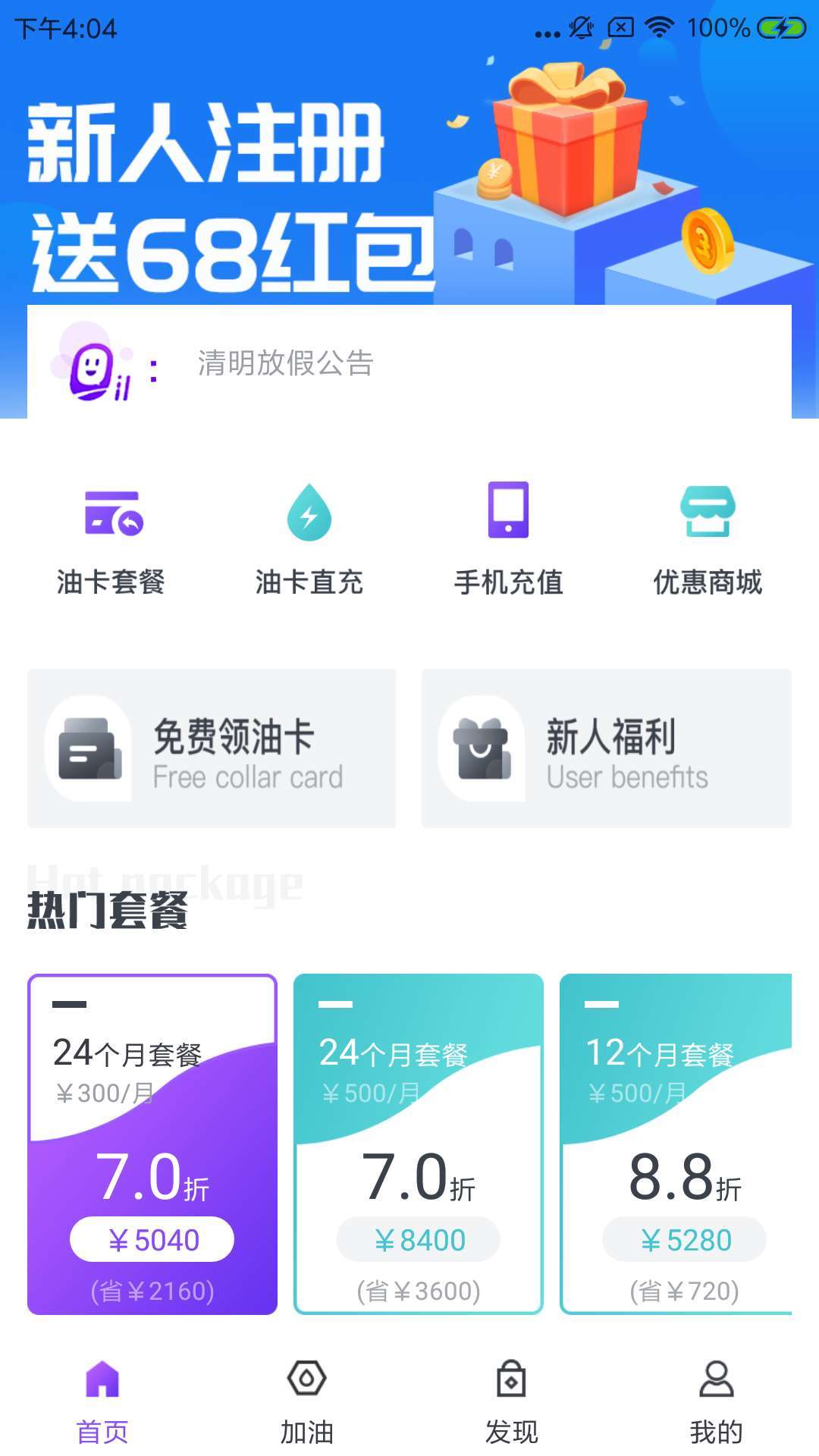Open the 新人福利 user benefits card
This screenshot has width=819, height=1456.
(606, 748)
